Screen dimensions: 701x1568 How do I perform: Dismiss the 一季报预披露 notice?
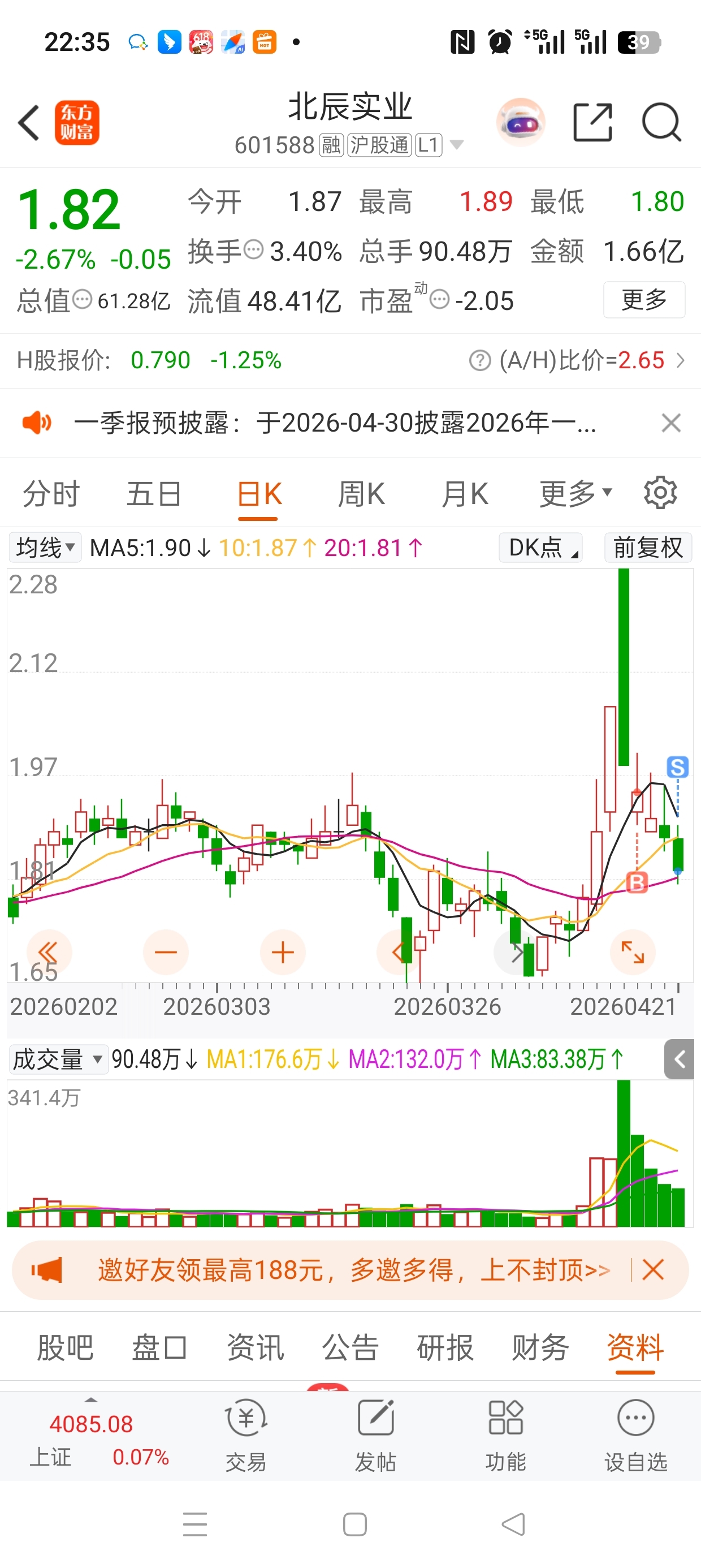[x=670, y=423]
